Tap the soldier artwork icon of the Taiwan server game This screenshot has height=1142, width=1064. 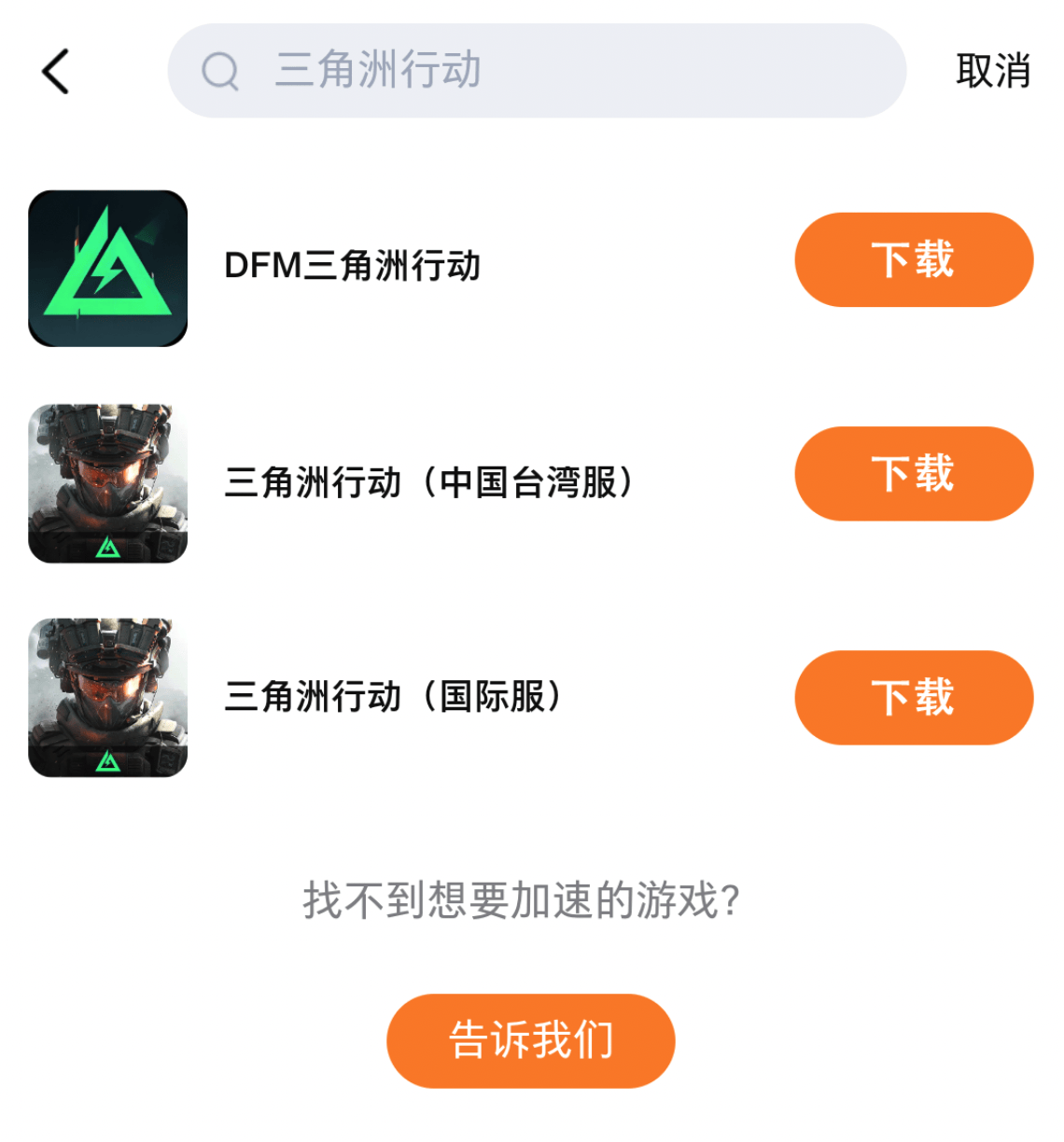(x=107, y=467)
